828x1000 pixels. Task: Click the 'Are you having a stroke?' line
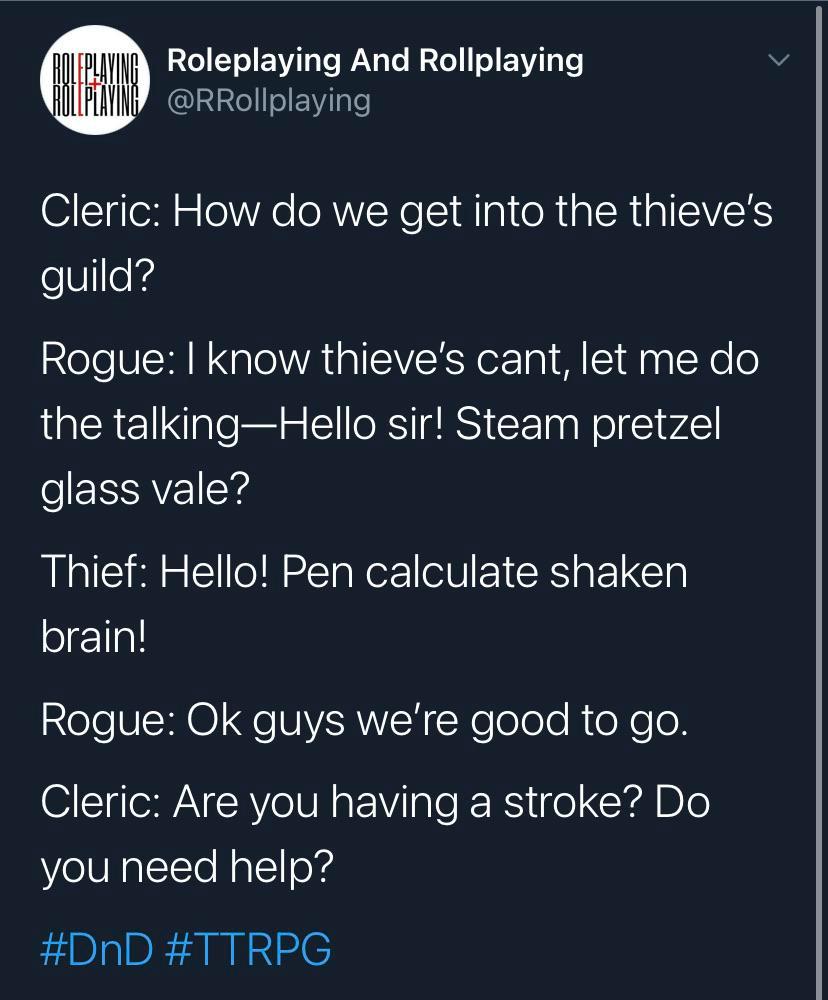coord(375,800)
